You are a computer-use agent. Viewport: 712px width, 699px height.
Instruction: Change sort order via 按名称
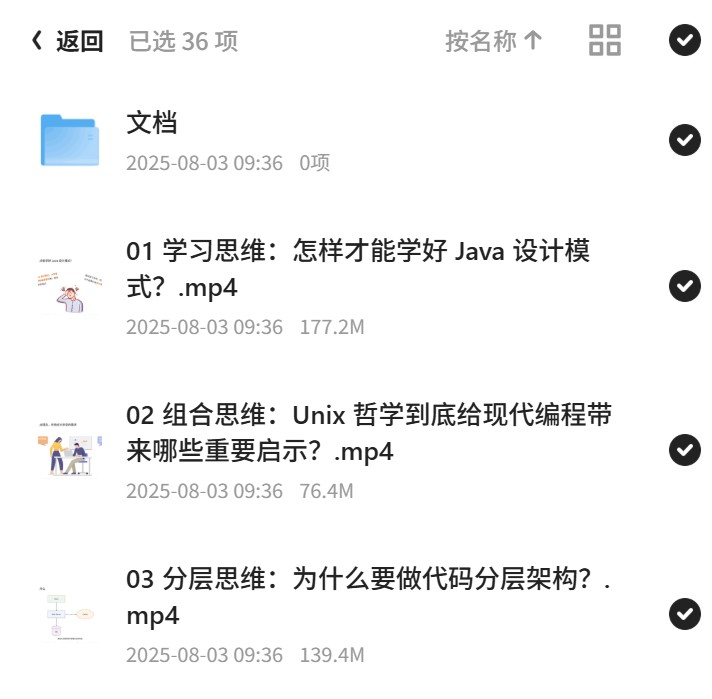494,41
